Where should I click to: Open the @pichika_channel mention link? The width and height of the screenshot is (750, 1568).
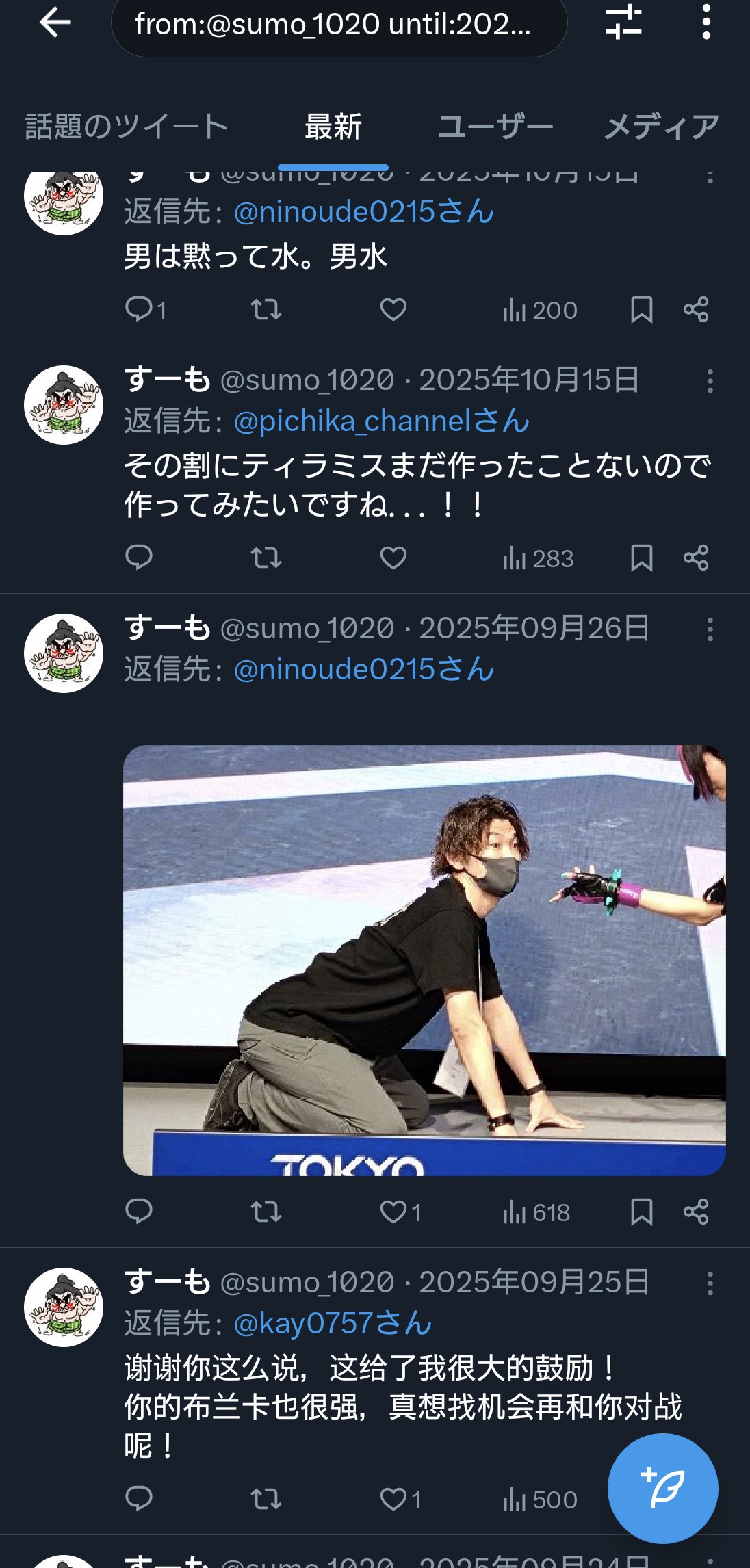(x=381, y=421)
